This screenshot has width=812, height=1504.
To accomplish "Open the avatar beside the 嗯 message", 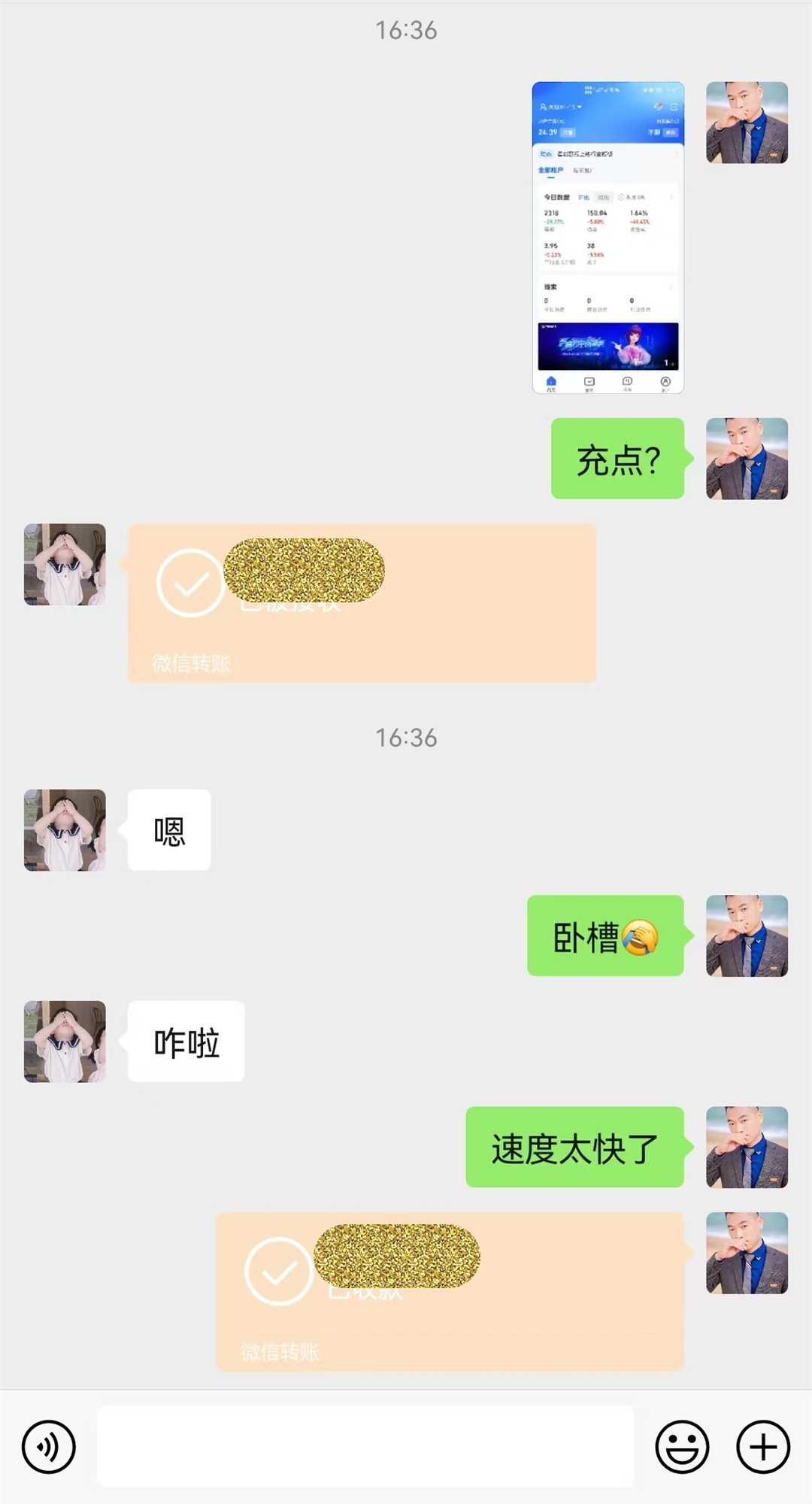I will tap(65, 830).
